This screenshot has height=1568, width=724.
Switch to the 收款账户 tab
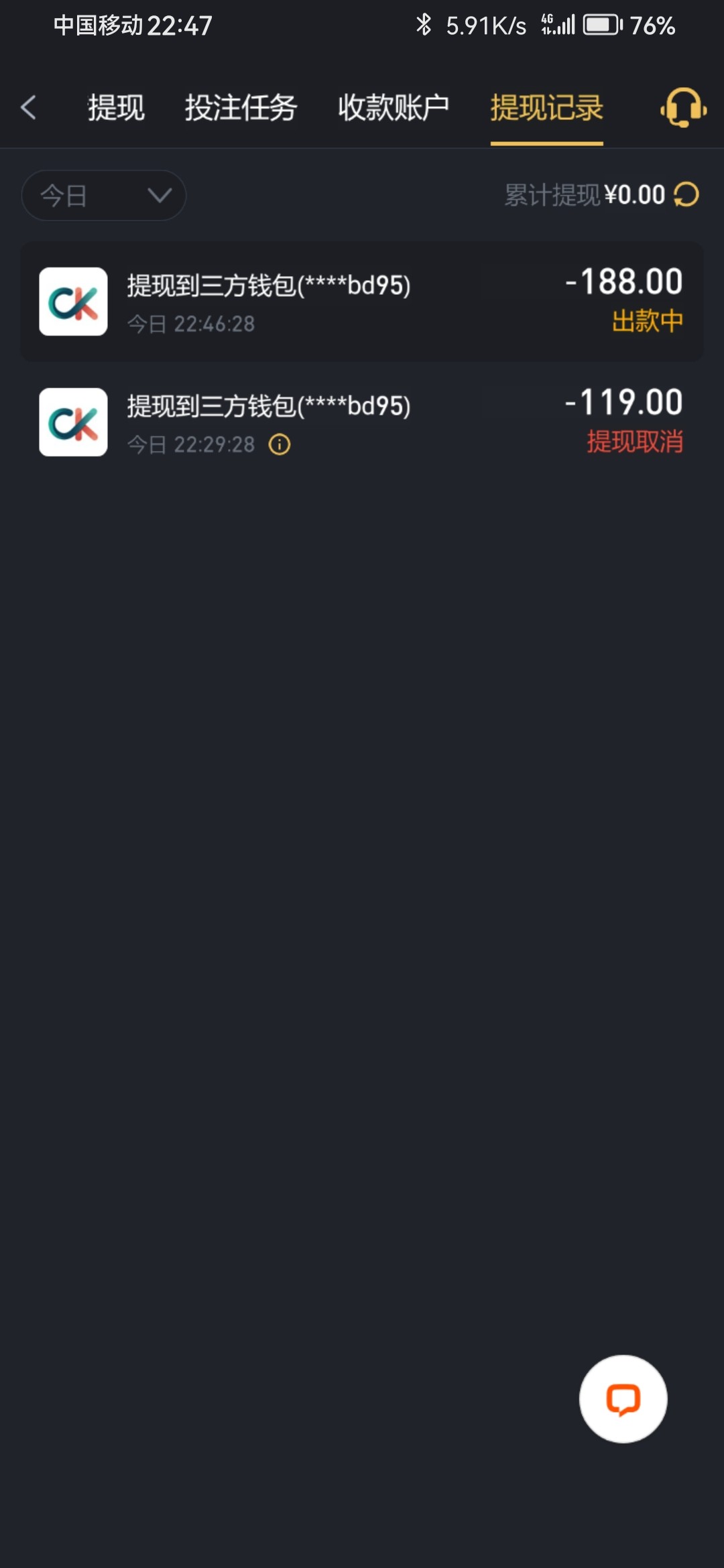[x=394, y=107]
